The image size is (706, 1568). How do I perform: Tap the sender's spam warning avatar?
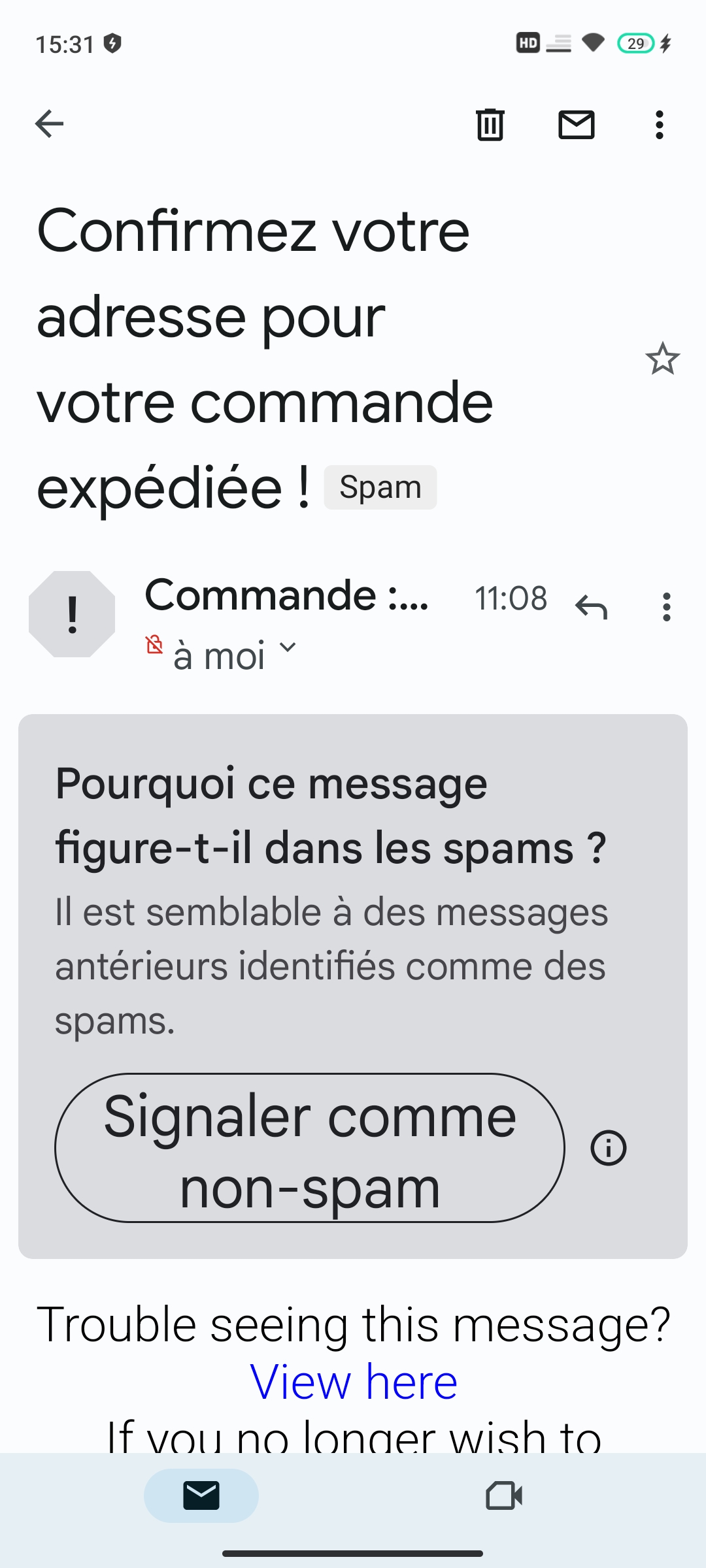(72, 614)
